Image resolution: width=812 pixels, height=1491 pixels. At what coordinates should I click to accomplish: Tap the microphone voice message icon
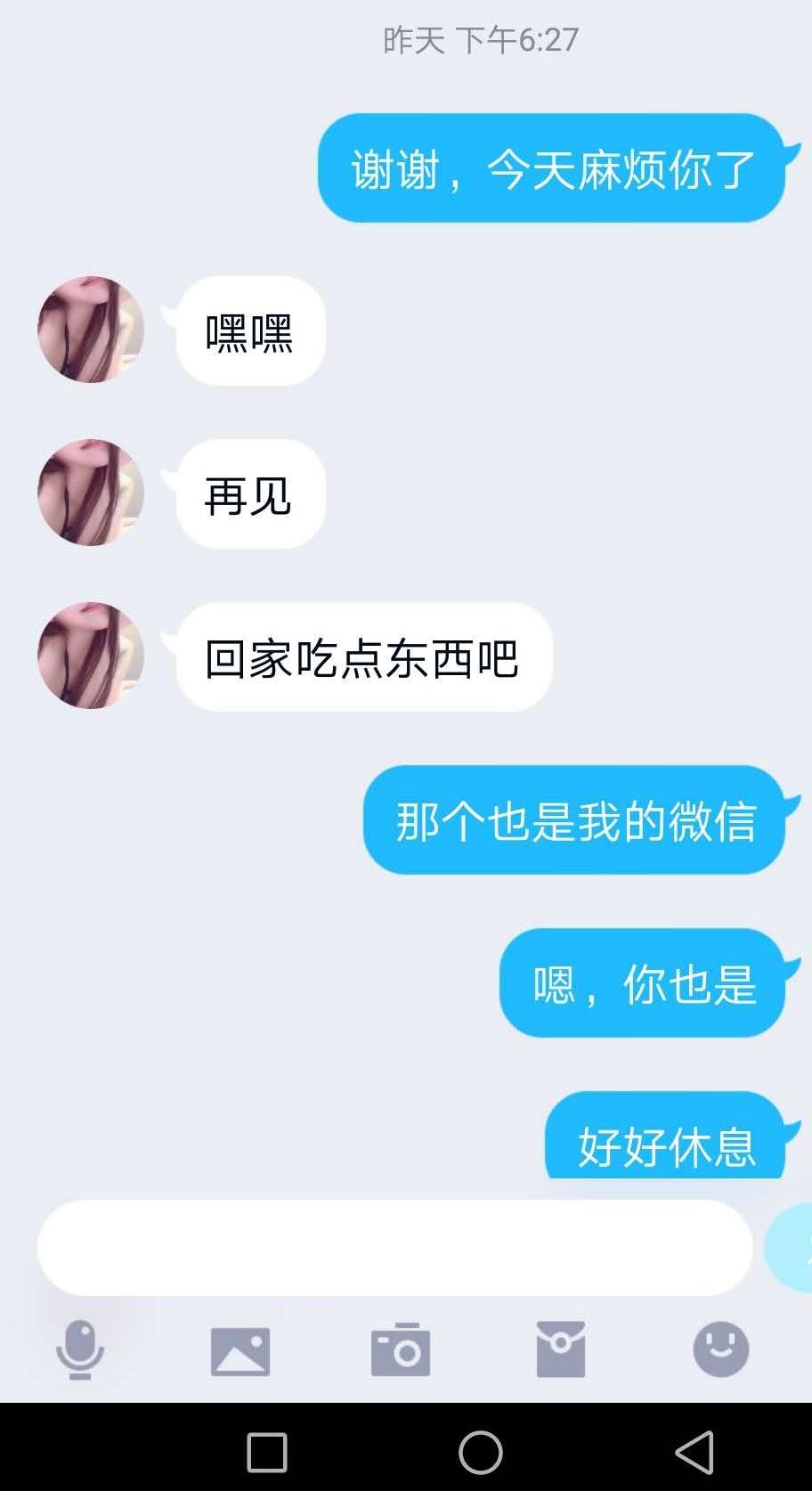coord(80,1349)
